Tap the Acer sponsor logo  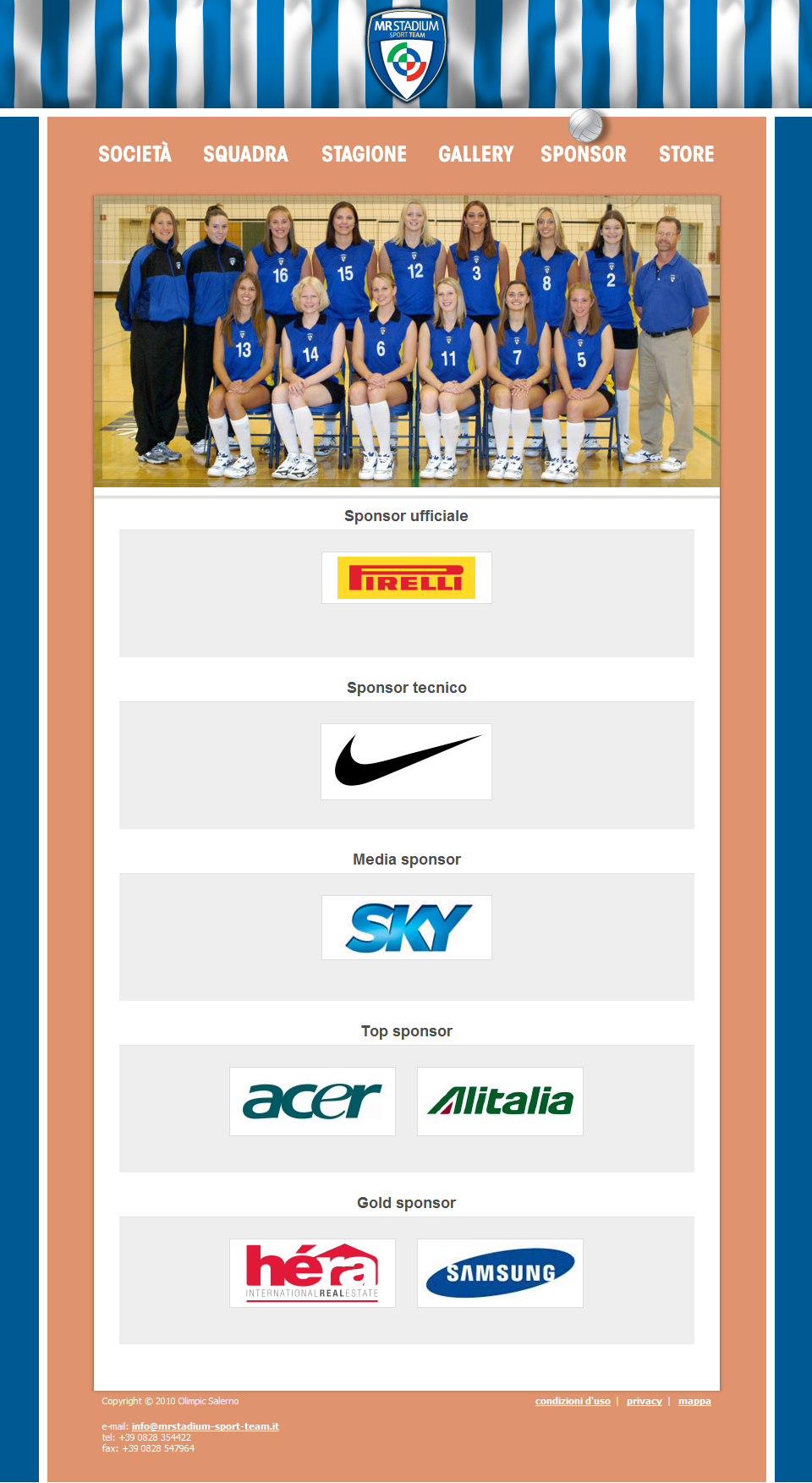click(312, 1101)
